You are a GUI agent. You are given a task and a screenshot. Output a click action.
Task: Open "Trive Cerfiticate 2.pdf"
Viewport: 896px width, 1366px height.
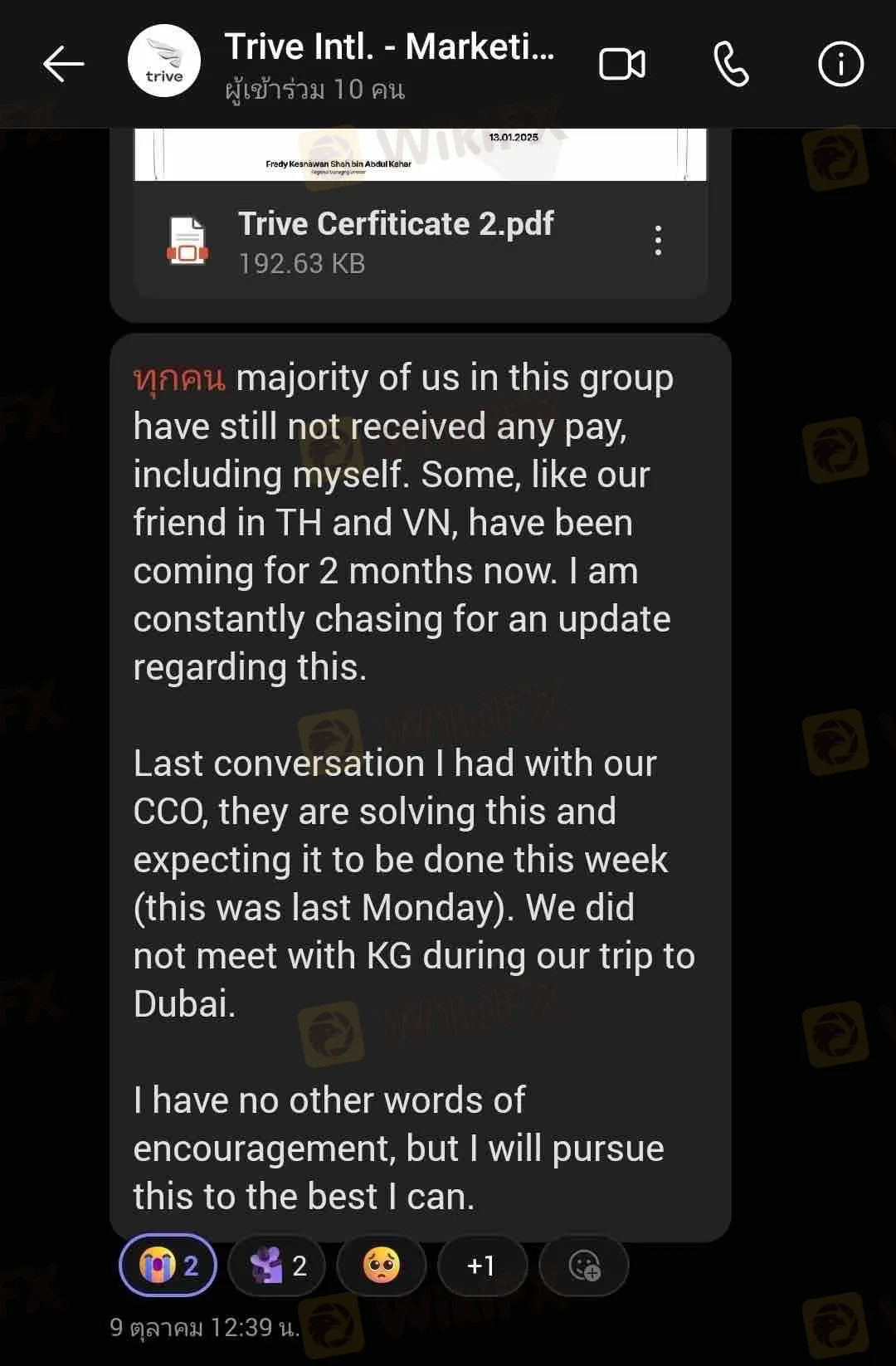coord(396,224)
